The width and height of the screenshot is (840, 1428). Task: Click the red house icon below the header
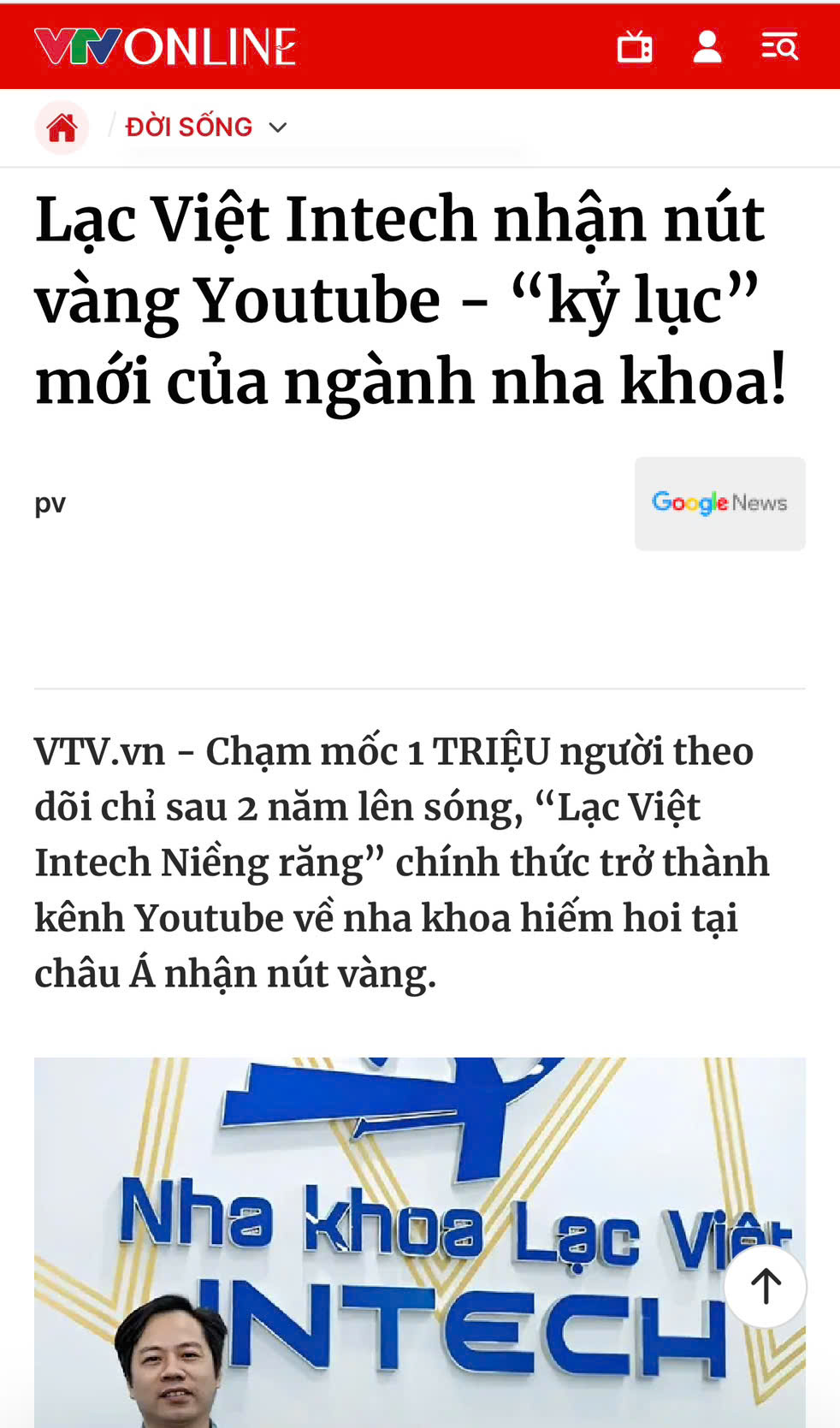(x=61, y=127)
